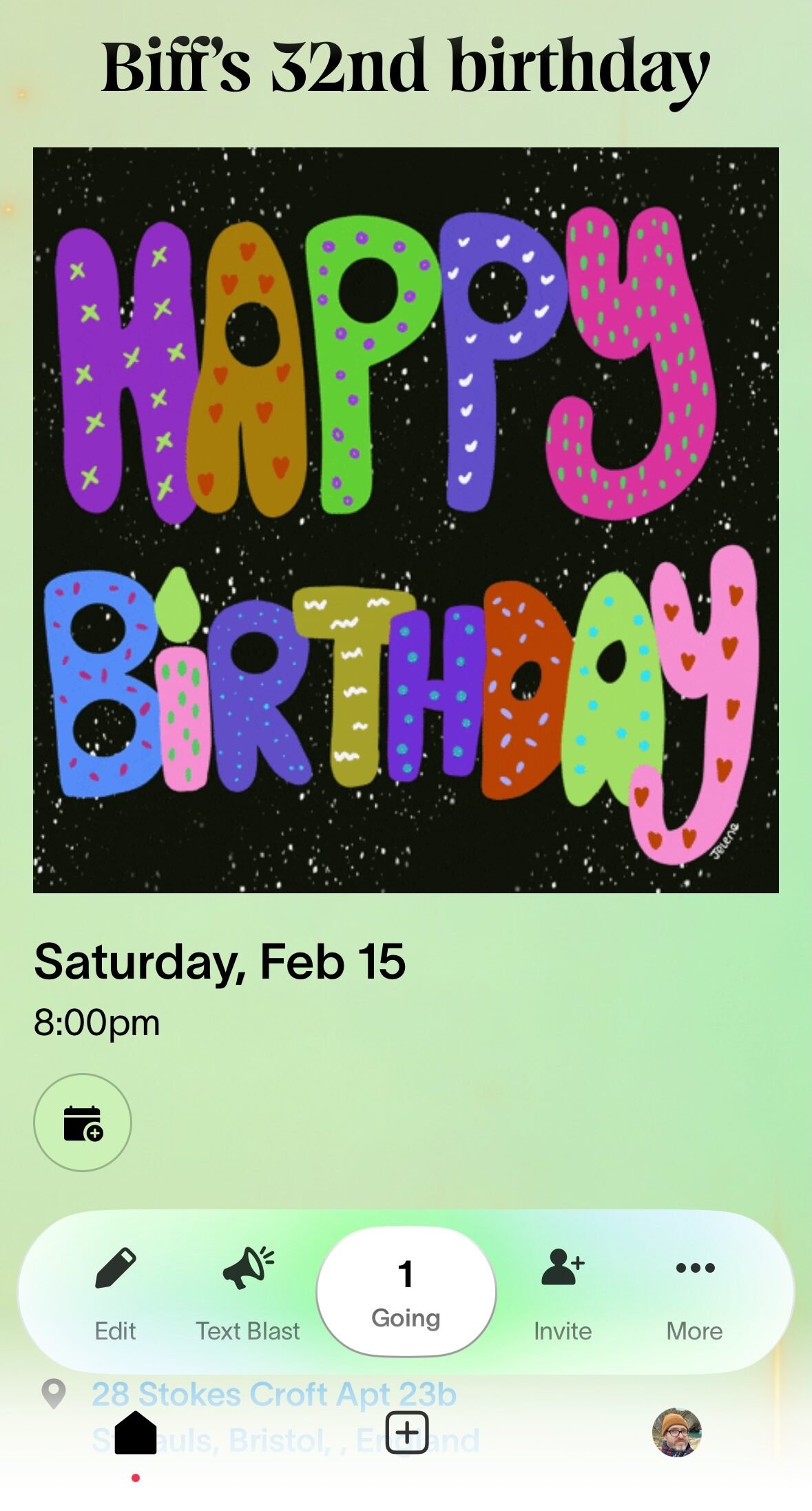Open the Happy Birthday cover image
Screen dimensions: 812x1511
click(x=406, y=520)
